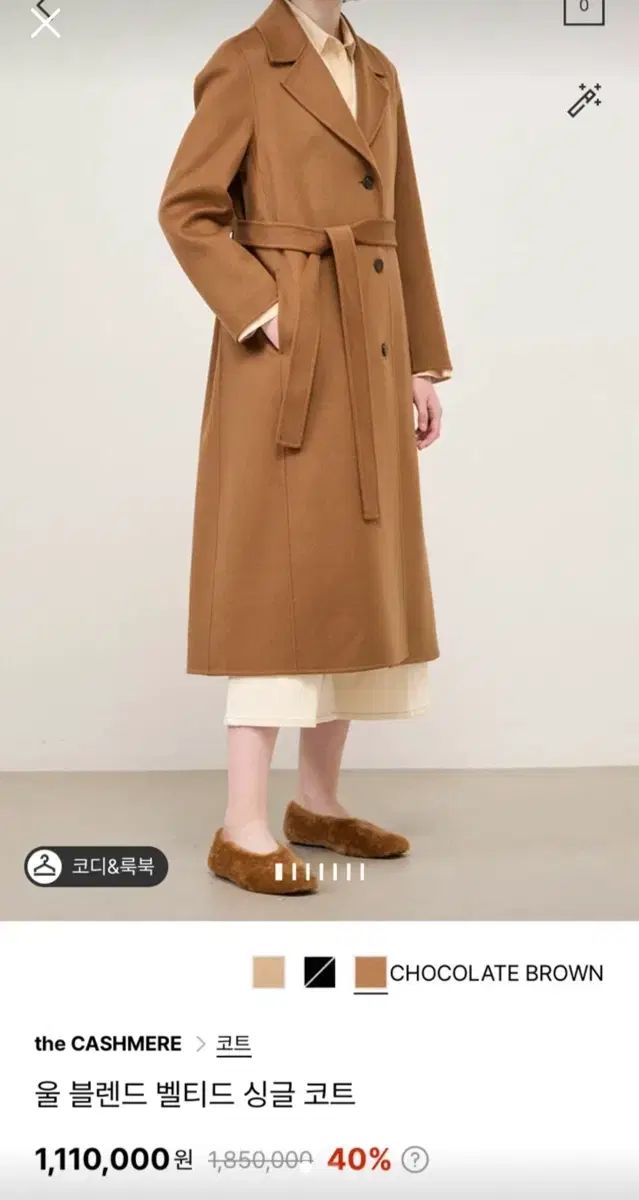Open the discount info question mark
Viewport: 639px width, 1200px height.
click(x=415, y=1160)
